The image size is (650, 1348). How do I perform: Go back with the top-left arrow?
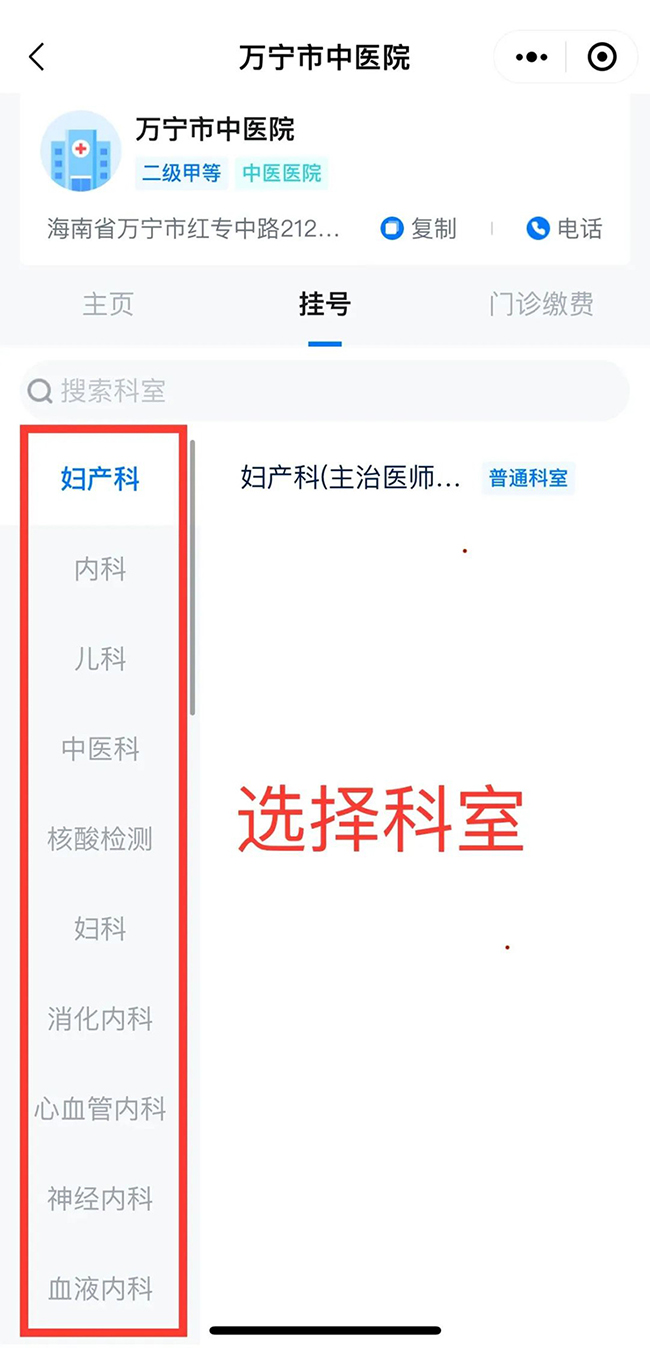click(37, 57)
